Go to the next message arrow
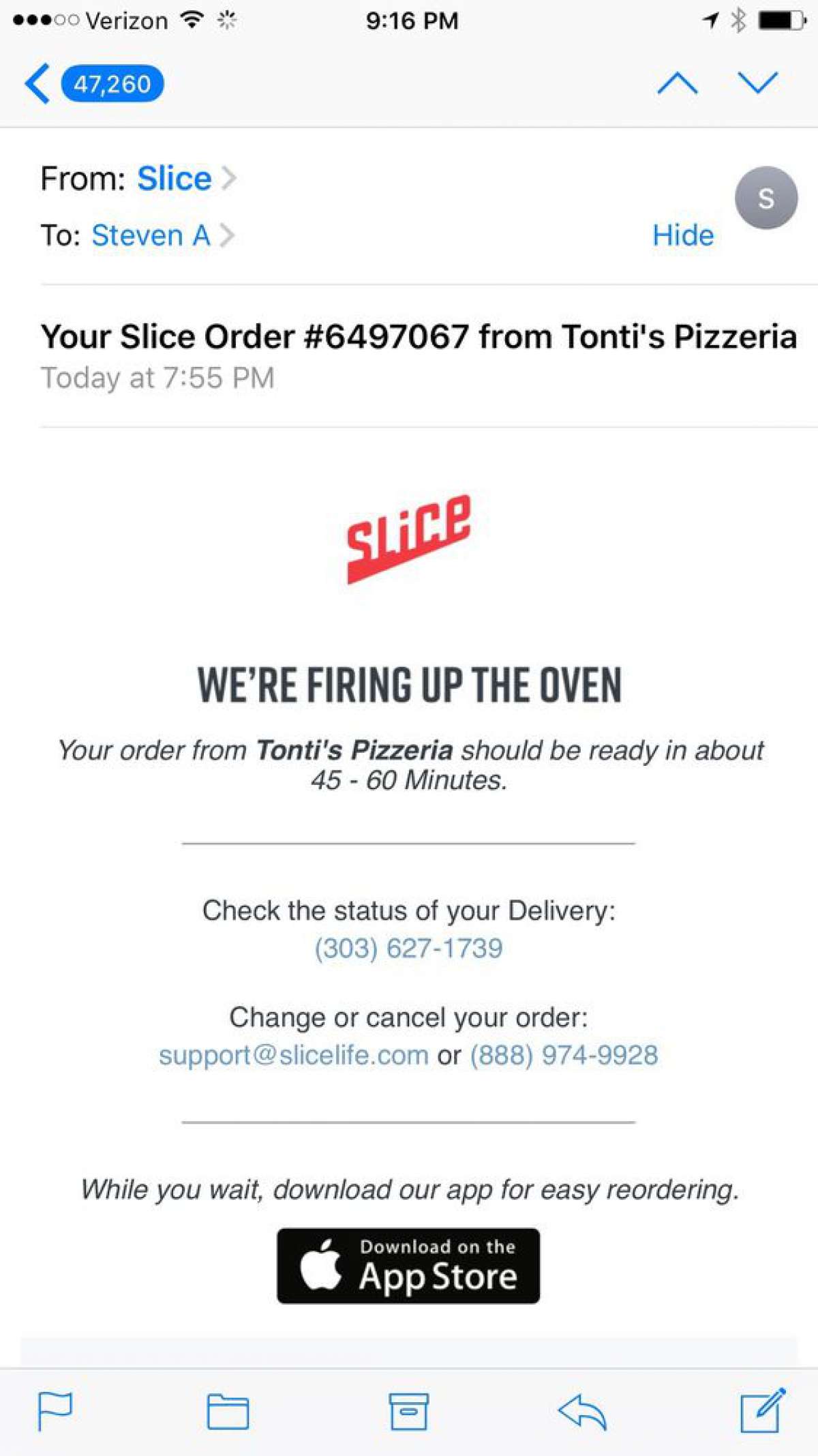 point(757,83)
